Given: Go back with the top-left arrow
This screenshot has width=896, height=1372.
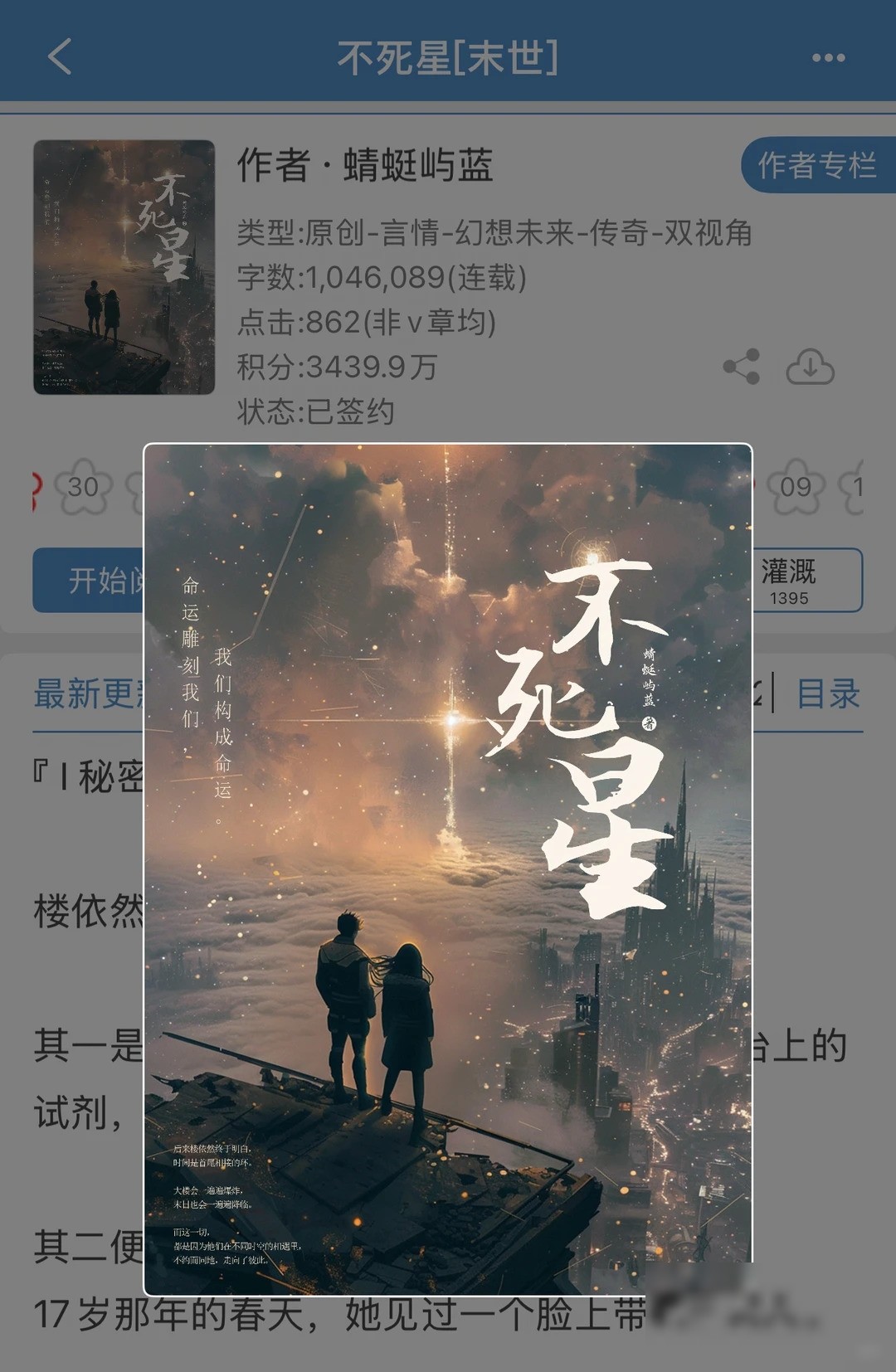Looking at the screenshot, I should [60, 57].
